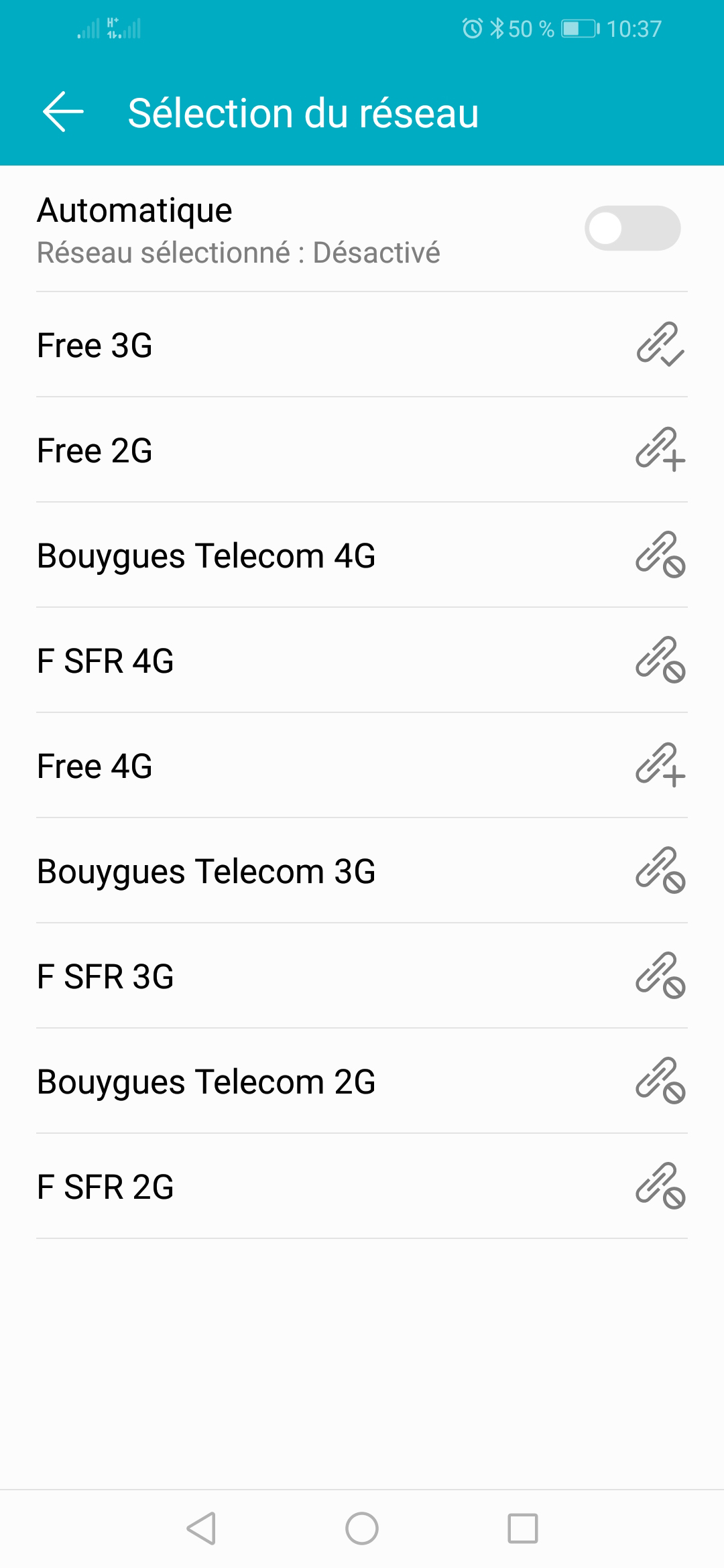This screenshot has width=724, height=1568.
Task: Select Bouygues Telecom 4G network
Action: pyautogui.click(x=362, y=556)
